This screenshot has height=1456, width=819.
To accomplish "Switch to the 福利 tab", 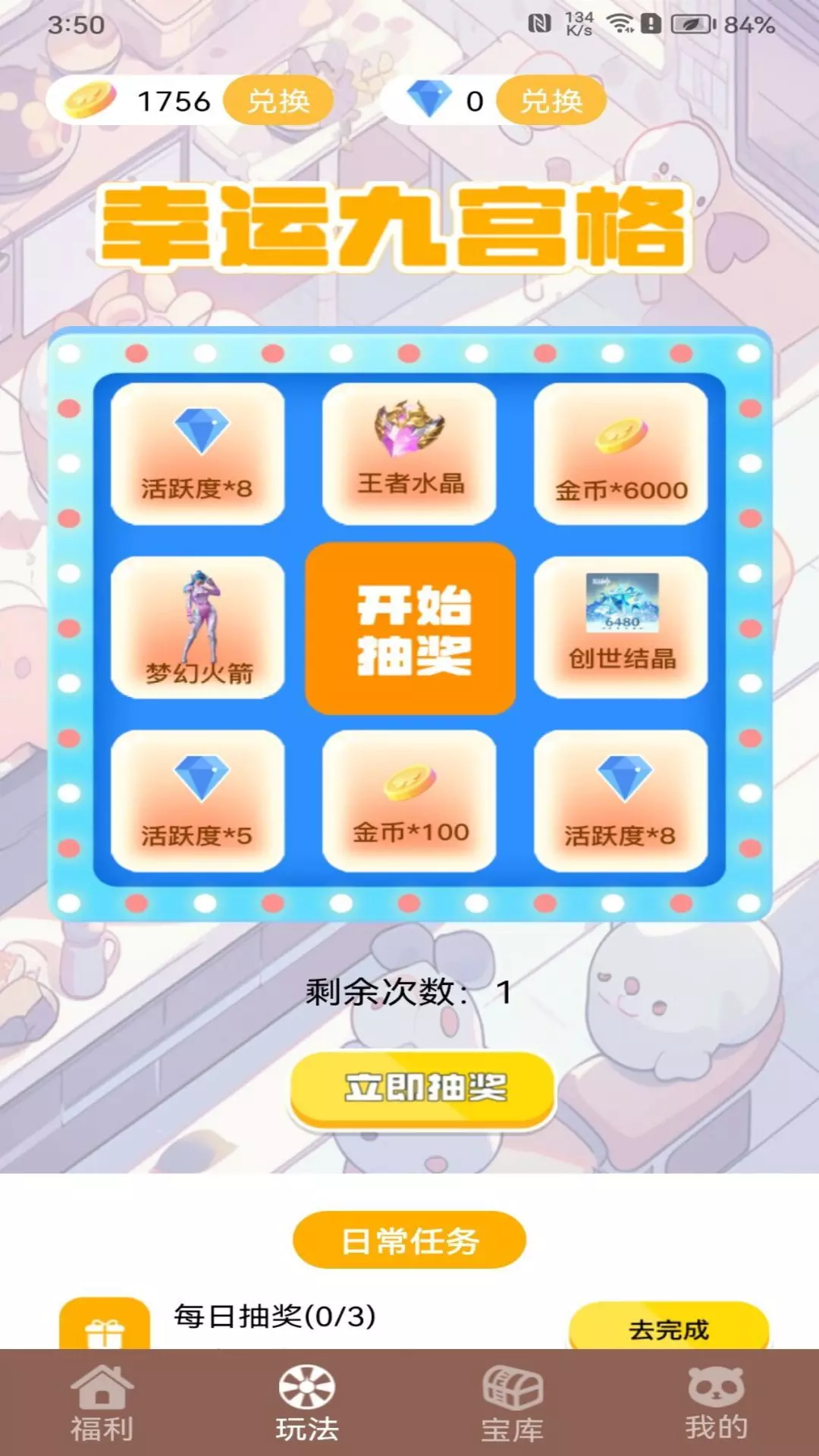I will (102, 1403).
